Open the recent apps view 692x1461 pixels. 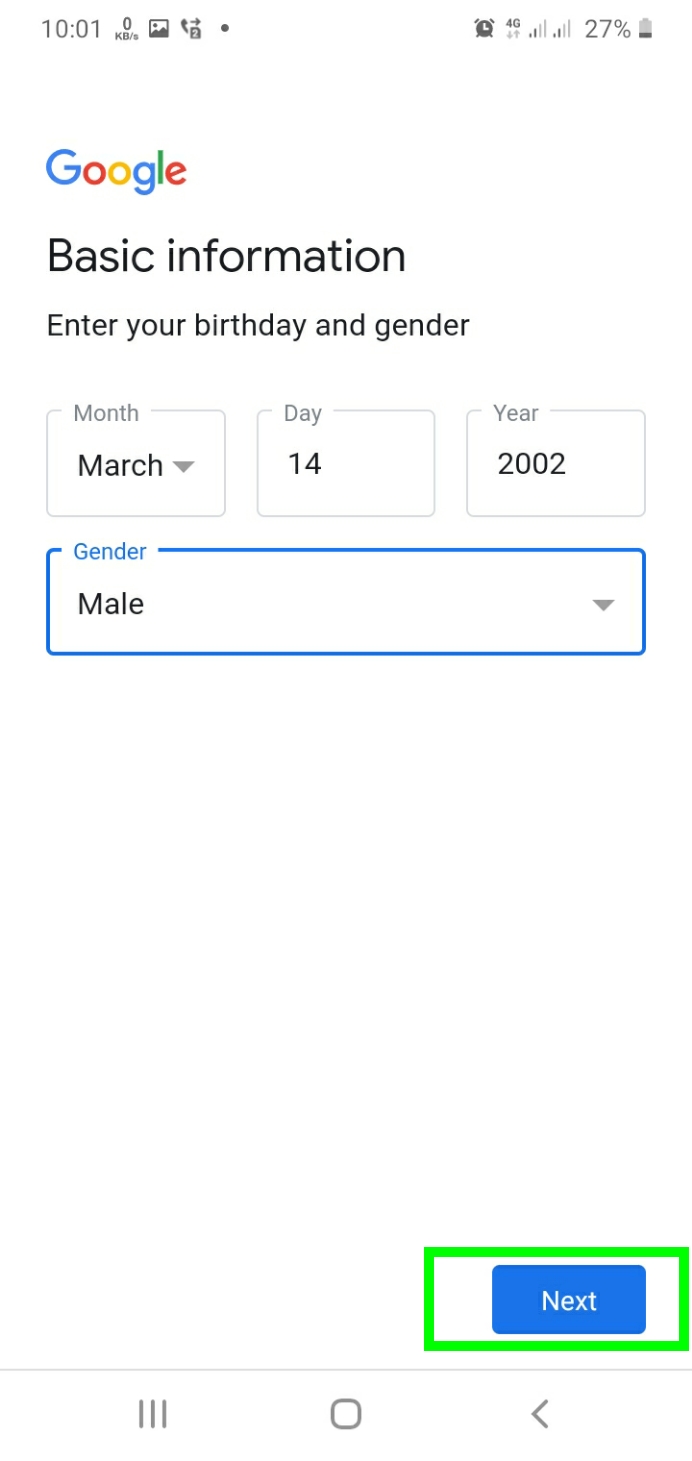click(x=152, y=1414)
